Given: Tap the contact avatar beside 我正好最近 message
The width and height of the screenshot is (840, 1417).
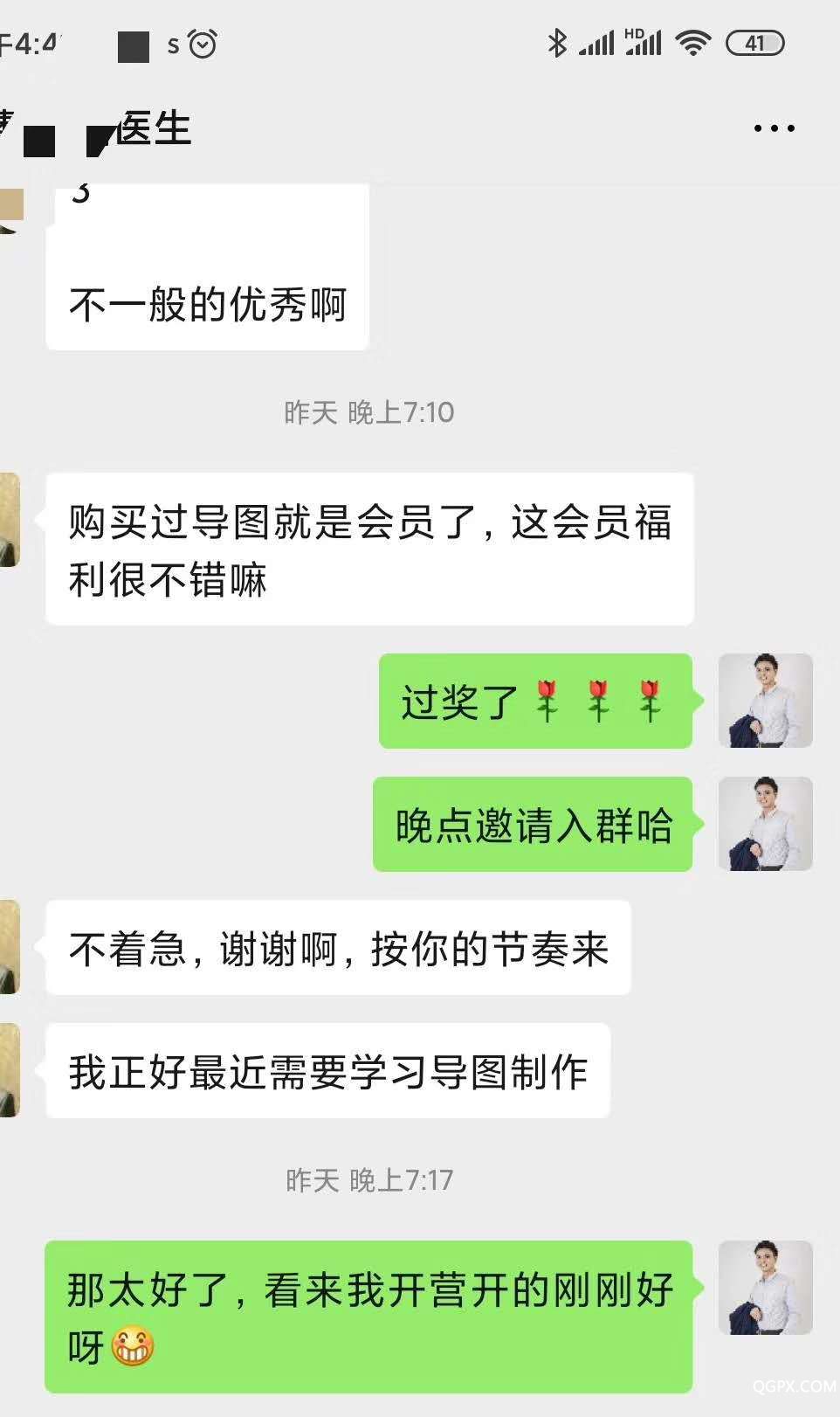Looking at the screenshot, I should point(9,1070).
